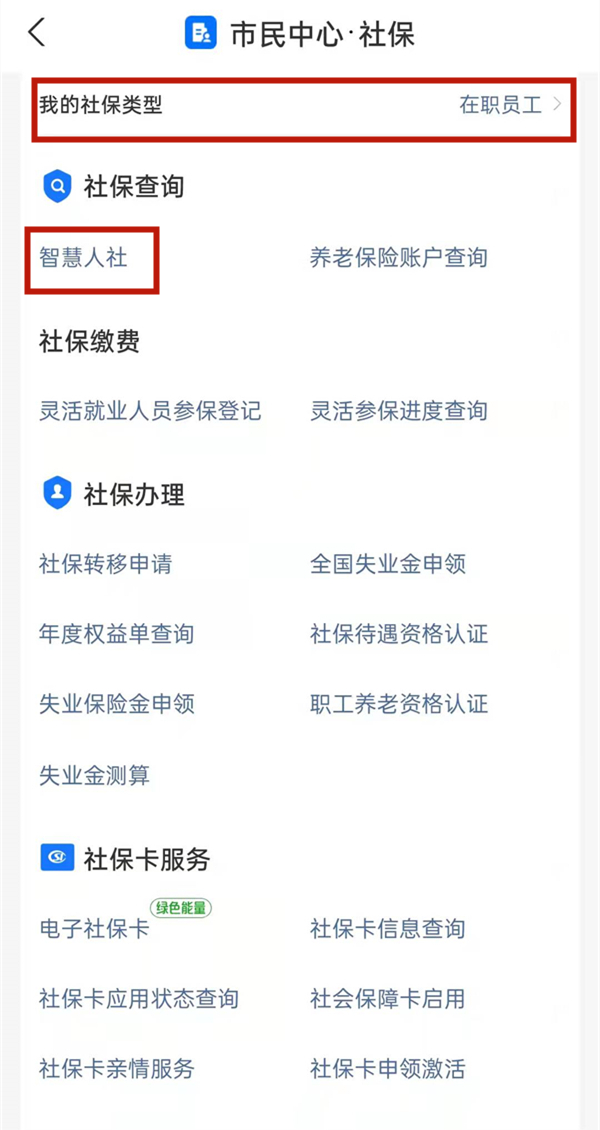Viewport: 600px width, 1130px height.
Task: Tap 全国失业金申领
Action: [x=388, y=564]
